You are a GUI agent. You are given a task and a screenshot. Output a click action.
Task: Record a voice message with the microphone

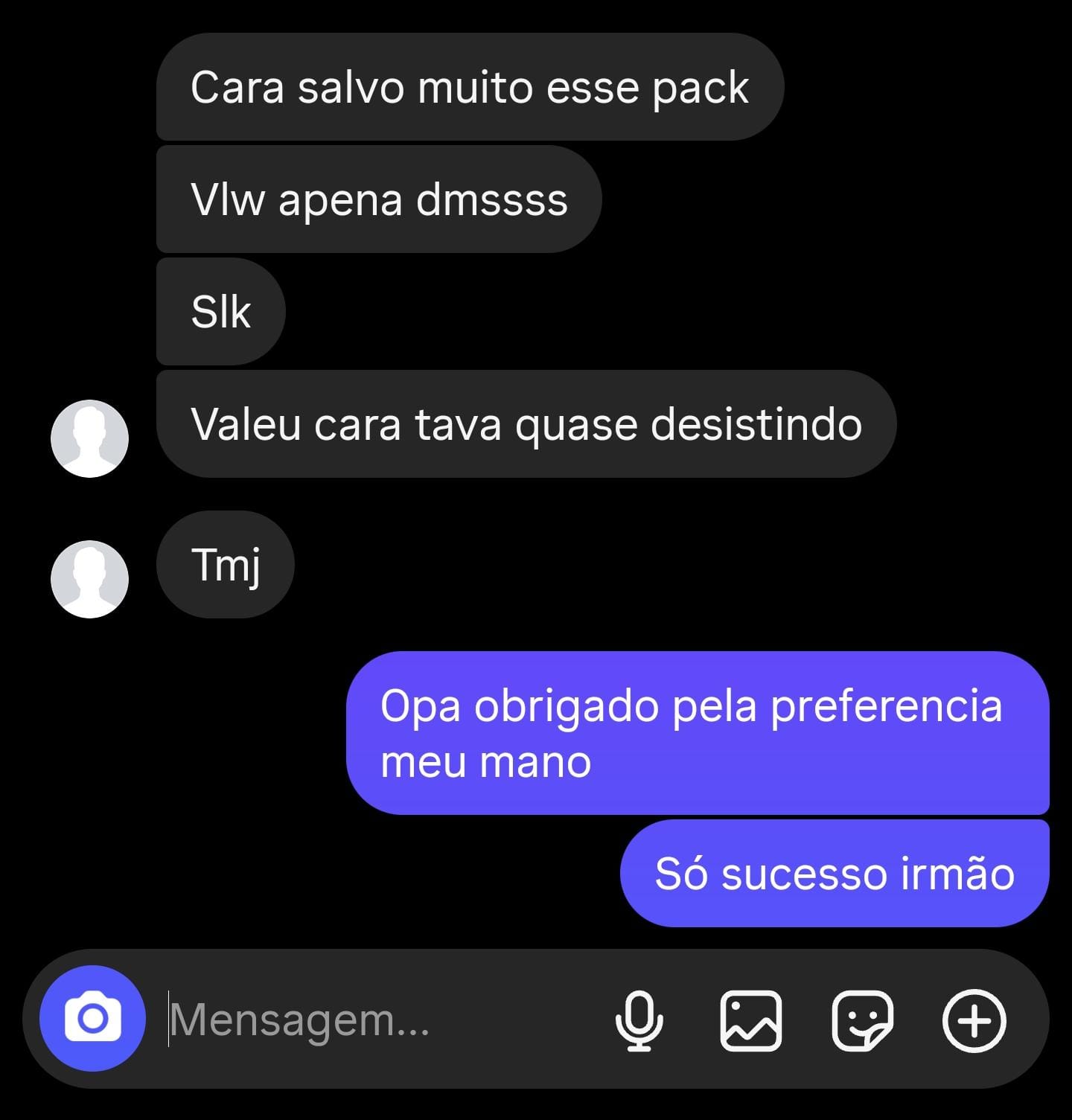(639, 1020)
